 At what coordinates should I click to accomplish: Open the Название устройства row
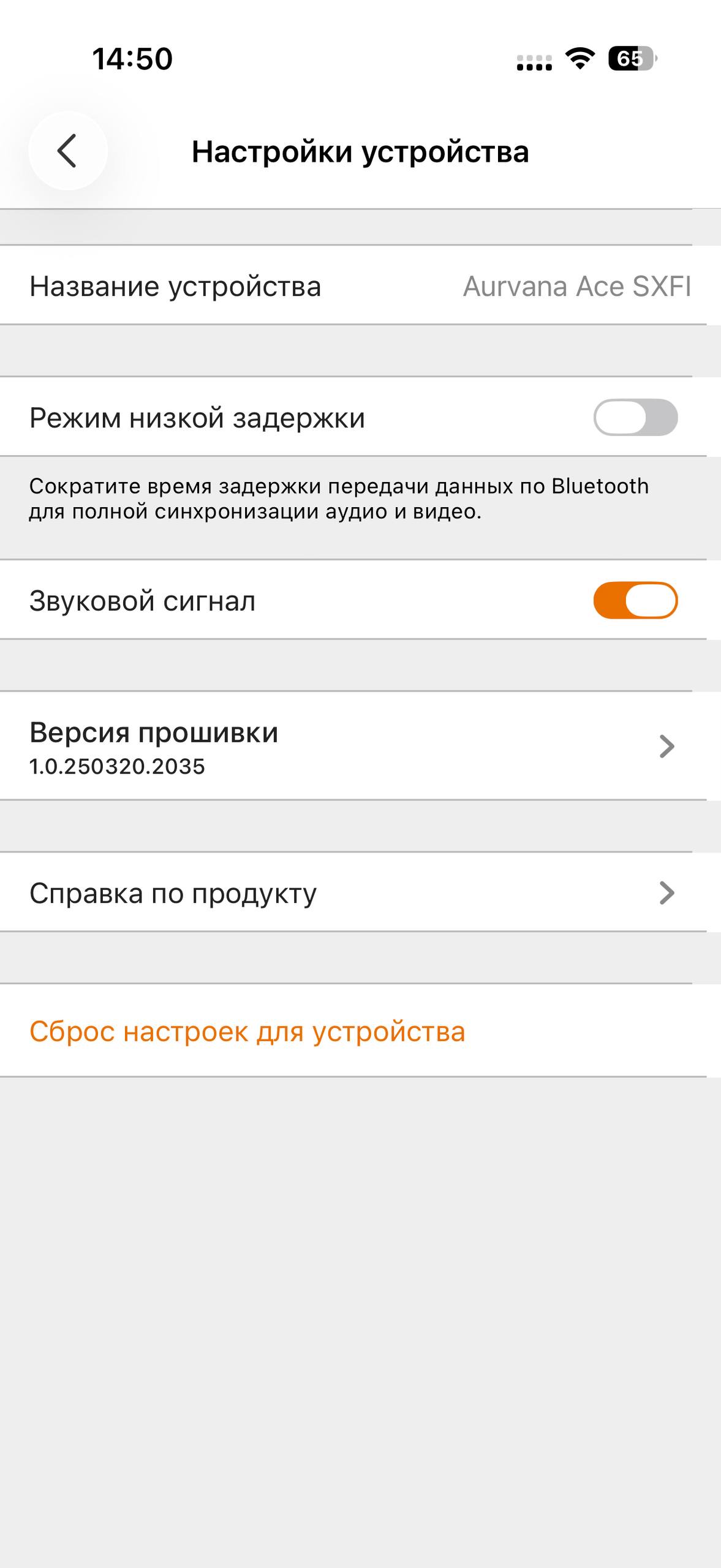360,286
